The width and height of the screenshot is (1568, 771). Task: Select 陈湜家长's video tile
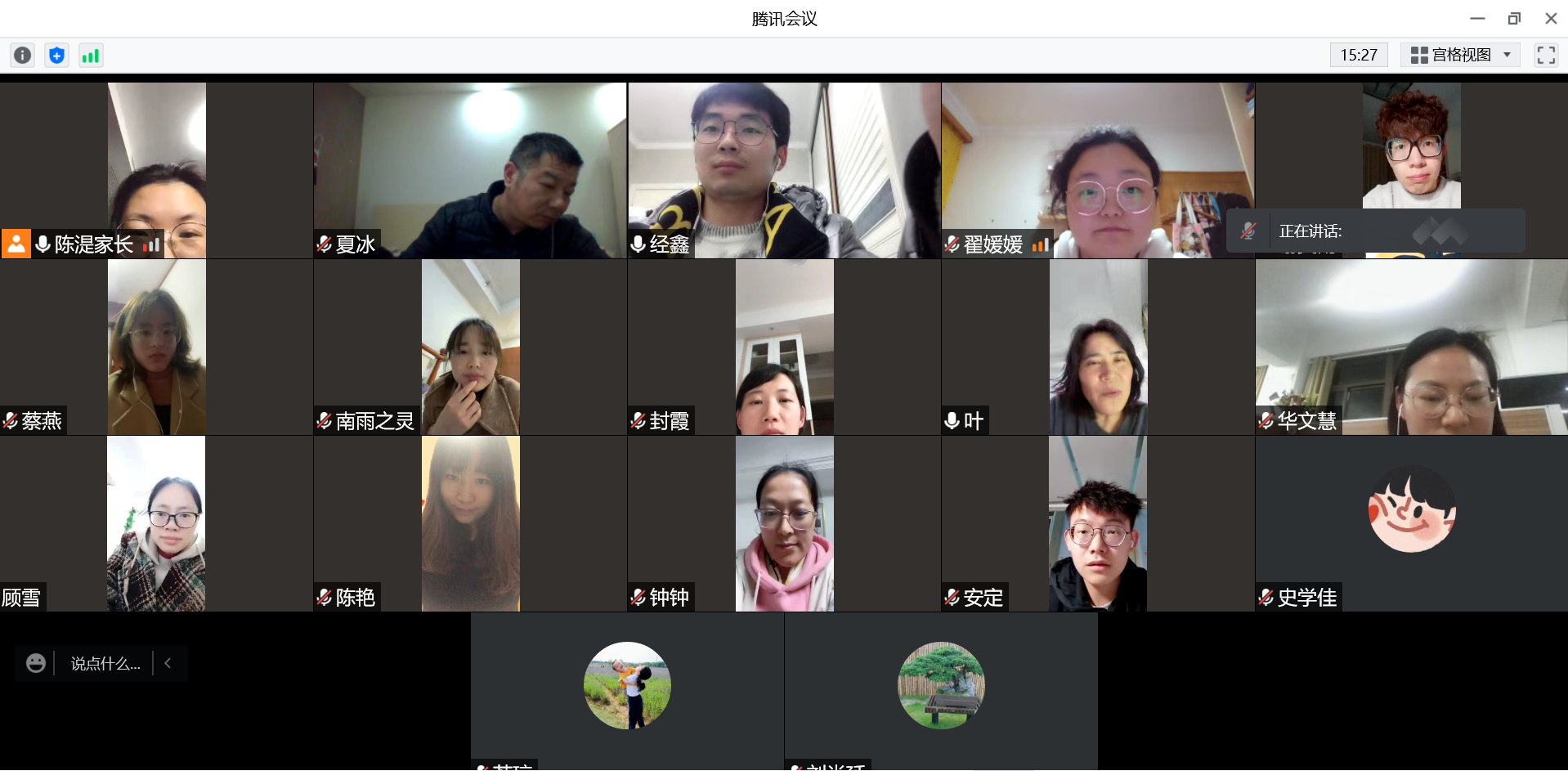(x=156, y=170)
